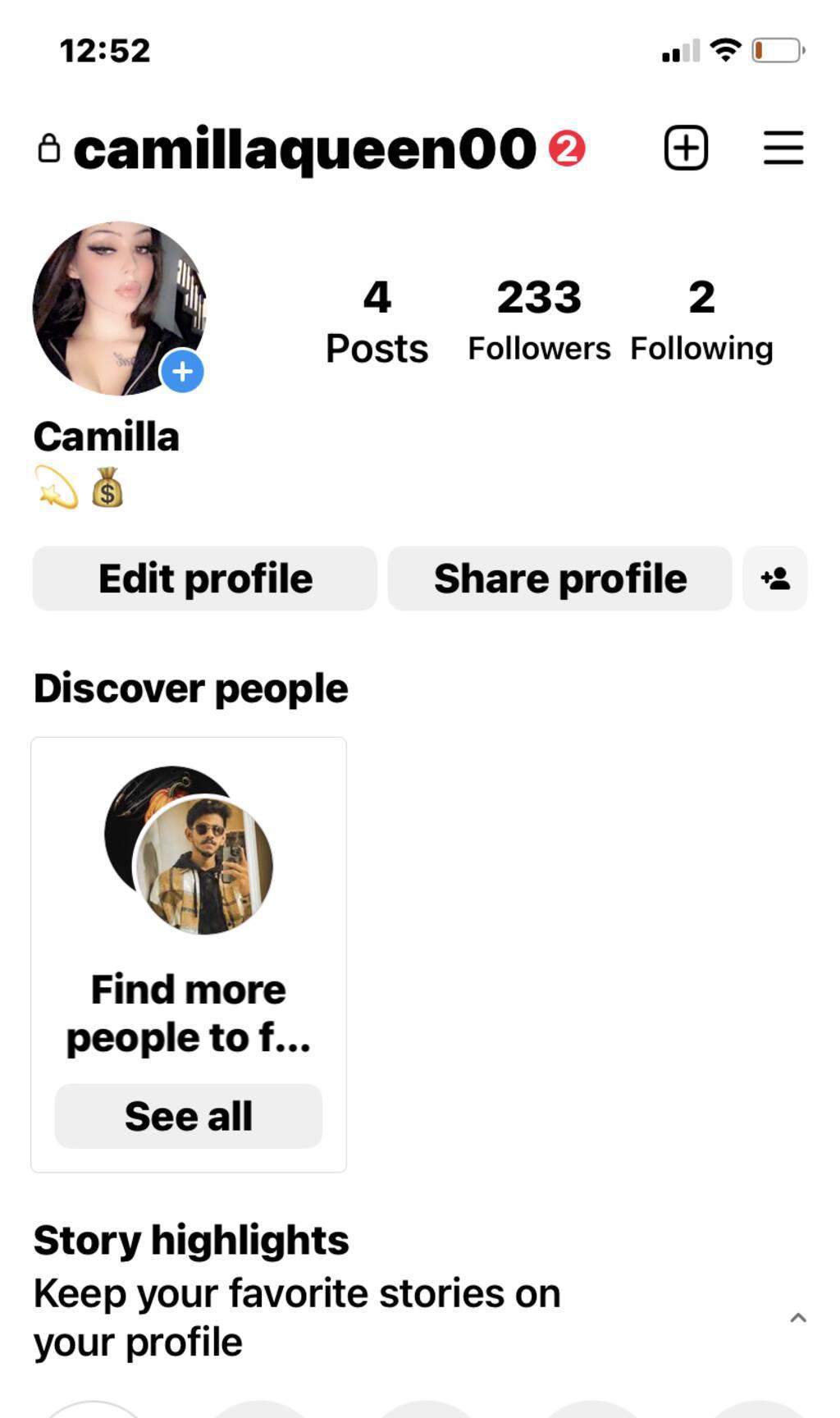Viewport: 840px width, 1418px height.
Task: Select See all in Discover people
Action: click(x=189, y=1116)
